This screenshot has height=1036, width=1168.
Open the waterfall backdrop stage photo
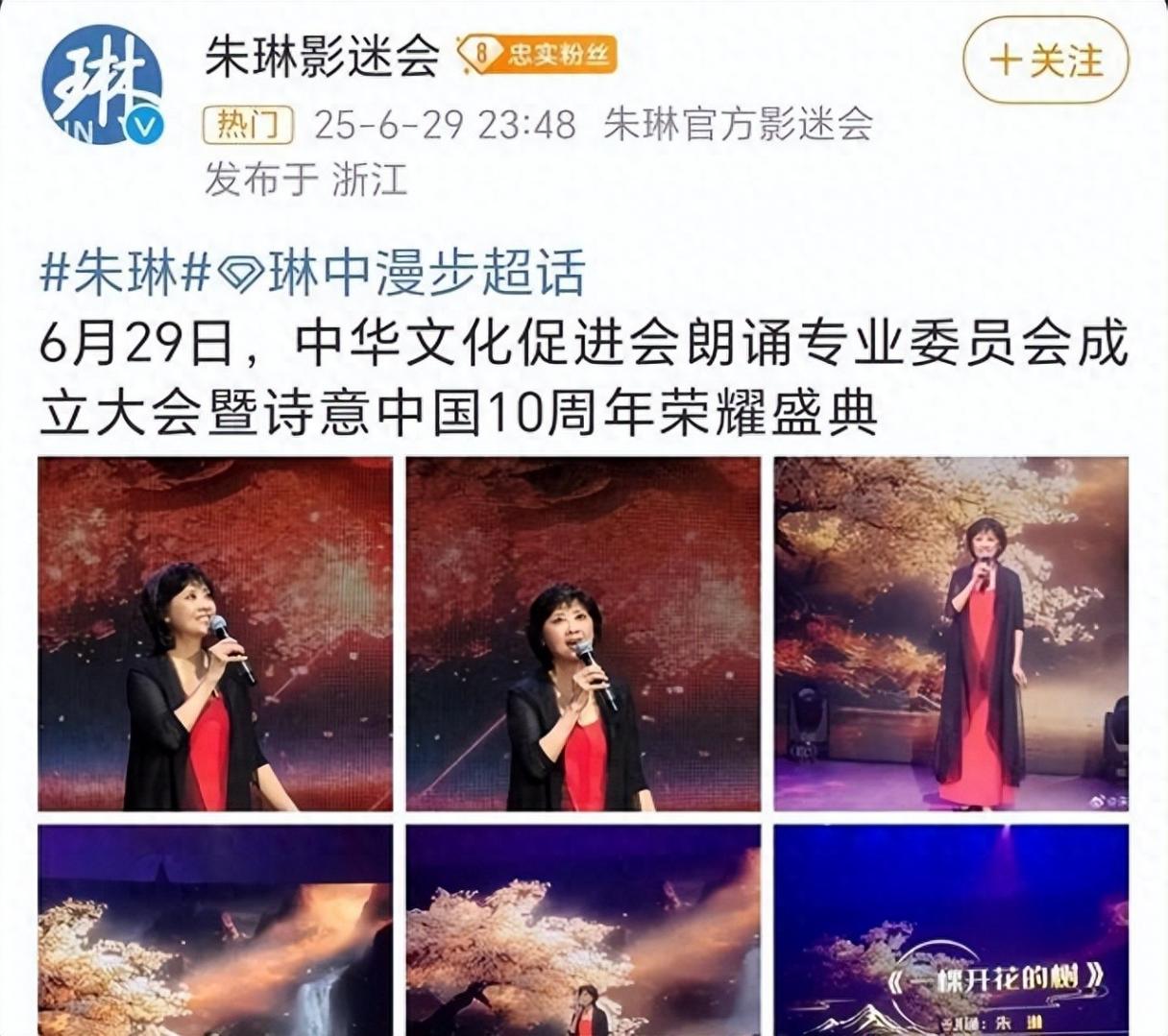coord(215,929)
